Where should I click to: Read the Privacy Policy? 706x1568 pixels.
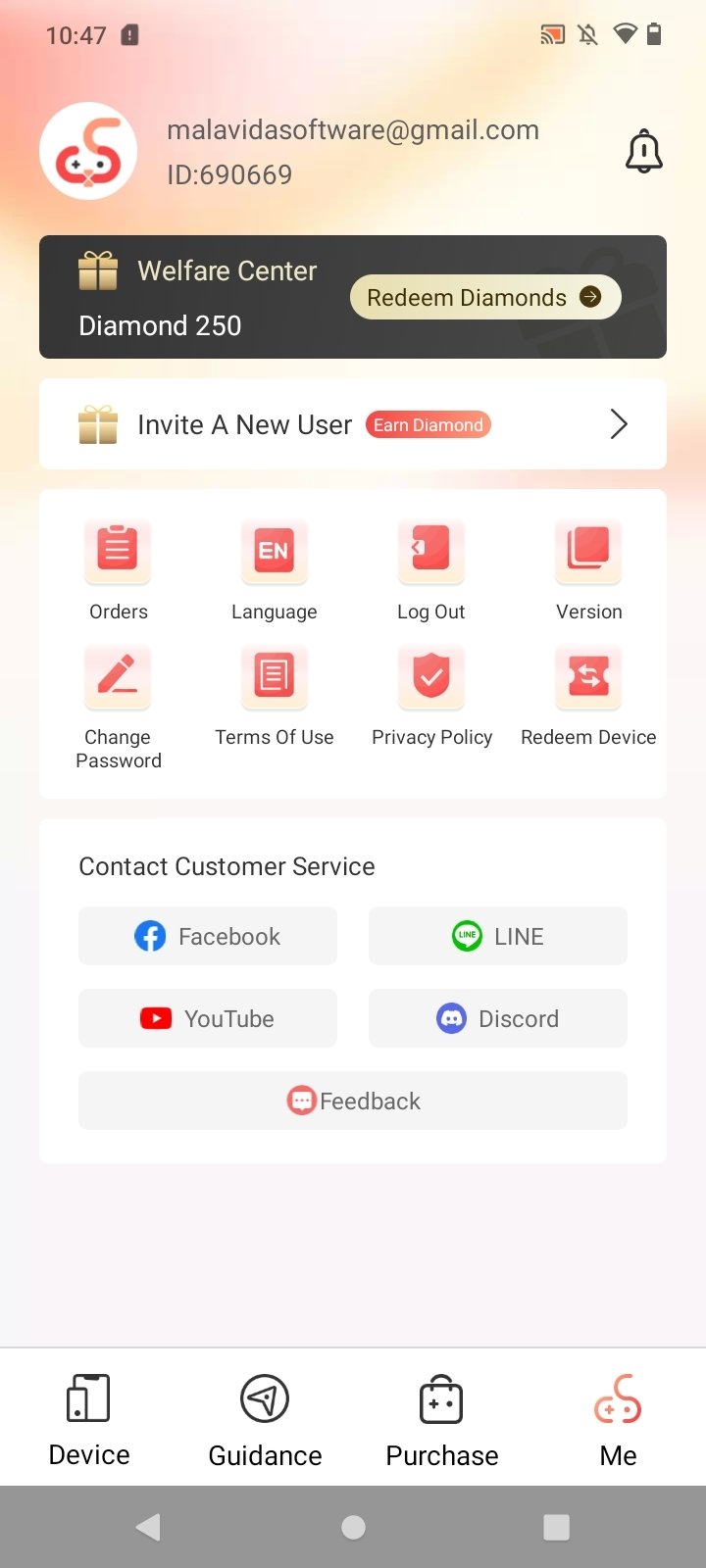[x=431, y=696]
